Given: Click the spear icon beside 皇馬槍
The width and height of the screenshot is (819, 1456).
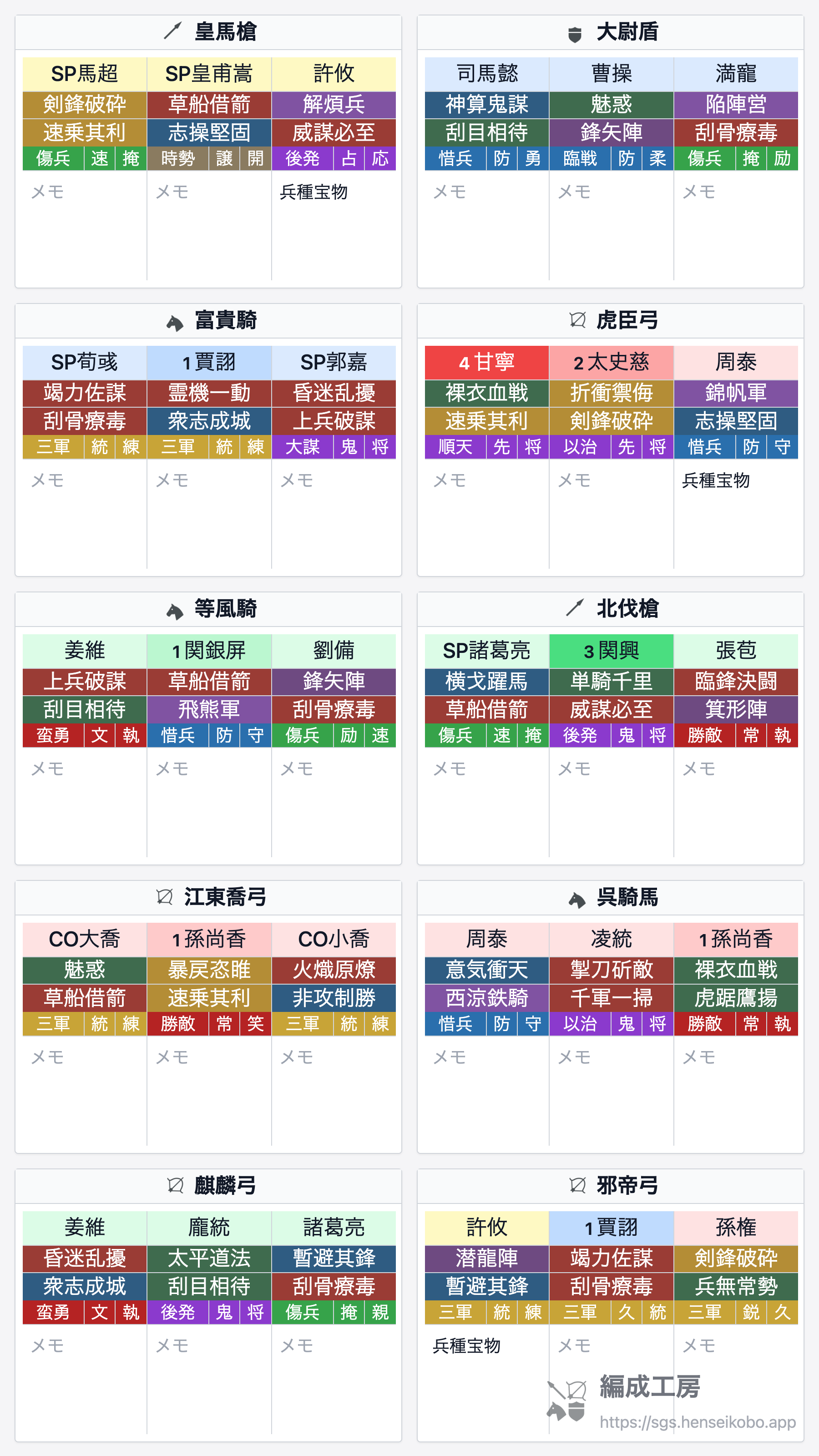Looking at the screenshot, I should coord(172,31).
